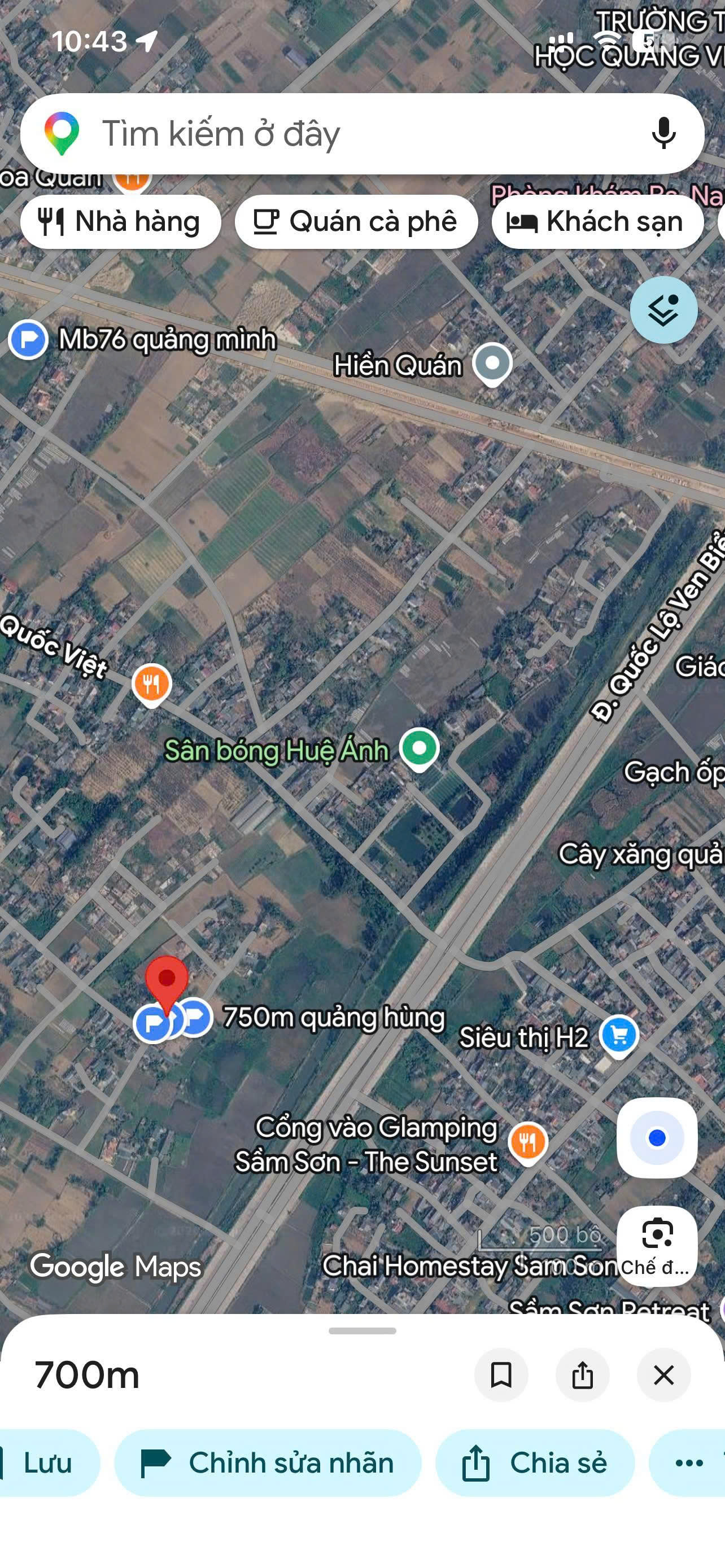Viewport: 725px width, 1568px height.
Task: Close the 700m place panel
Action: tap(663, 1375)
